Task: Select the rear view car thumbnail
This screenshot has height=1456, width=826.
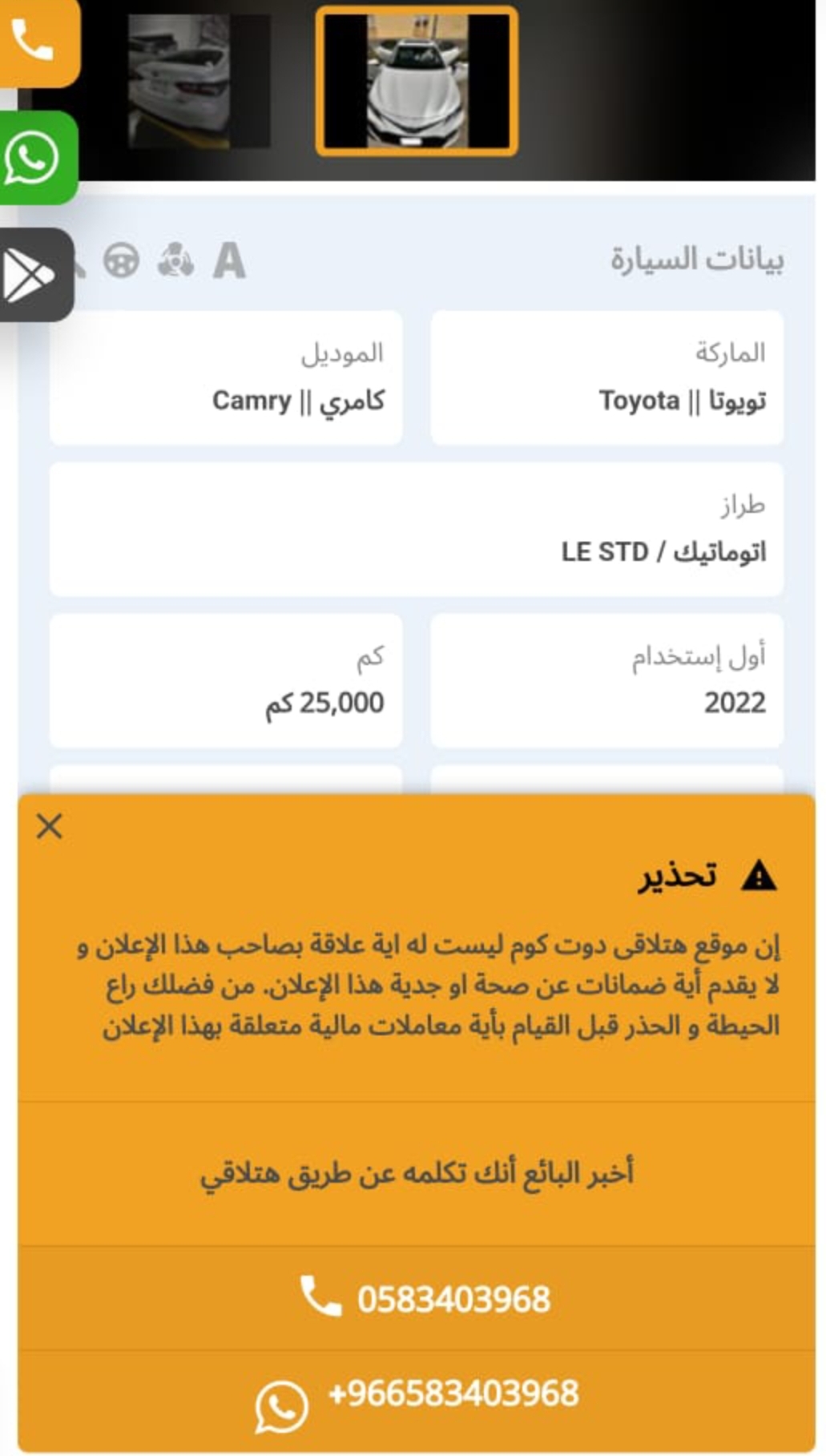Action: 199,81
